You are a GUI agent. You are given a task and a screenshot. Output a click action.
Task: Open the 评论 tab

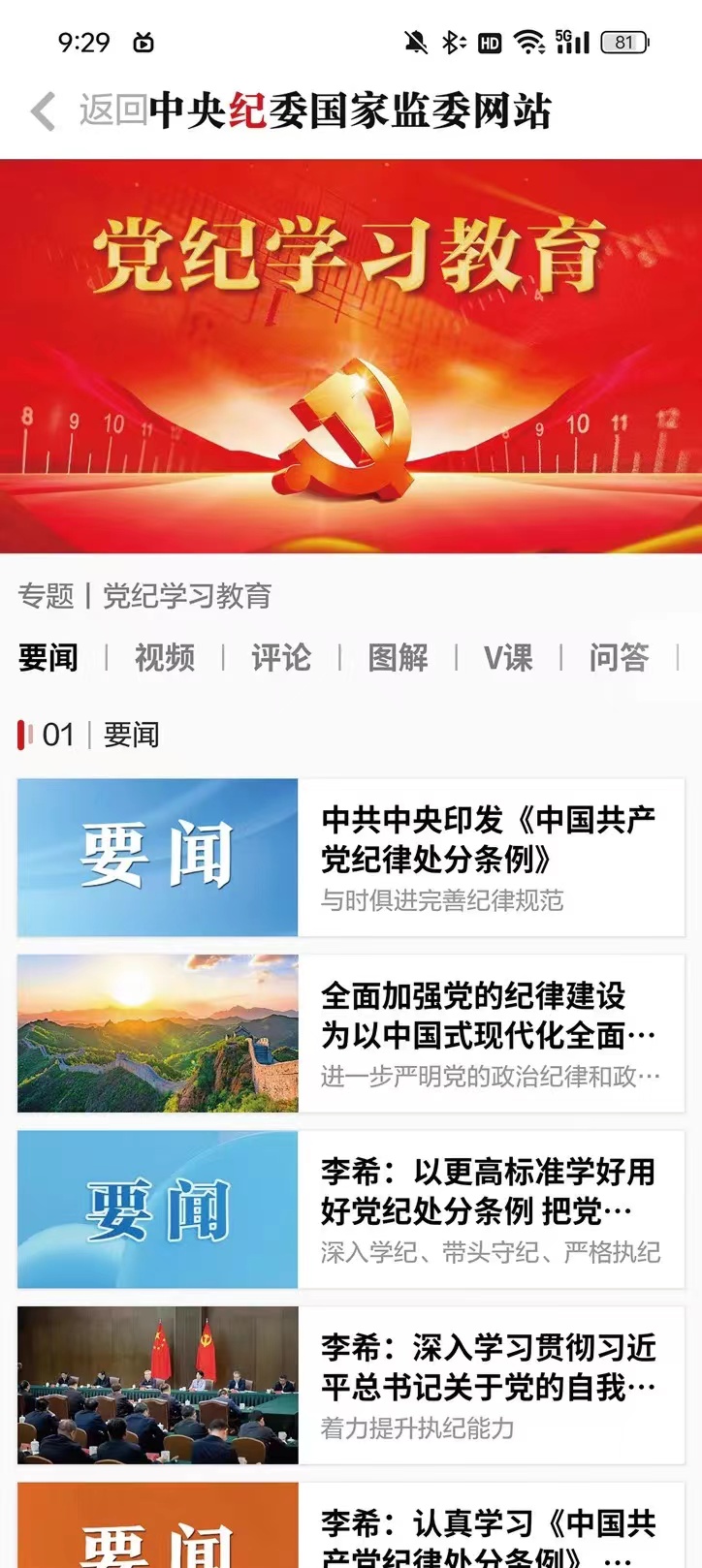pyautogui.click(x=281, y=658)
